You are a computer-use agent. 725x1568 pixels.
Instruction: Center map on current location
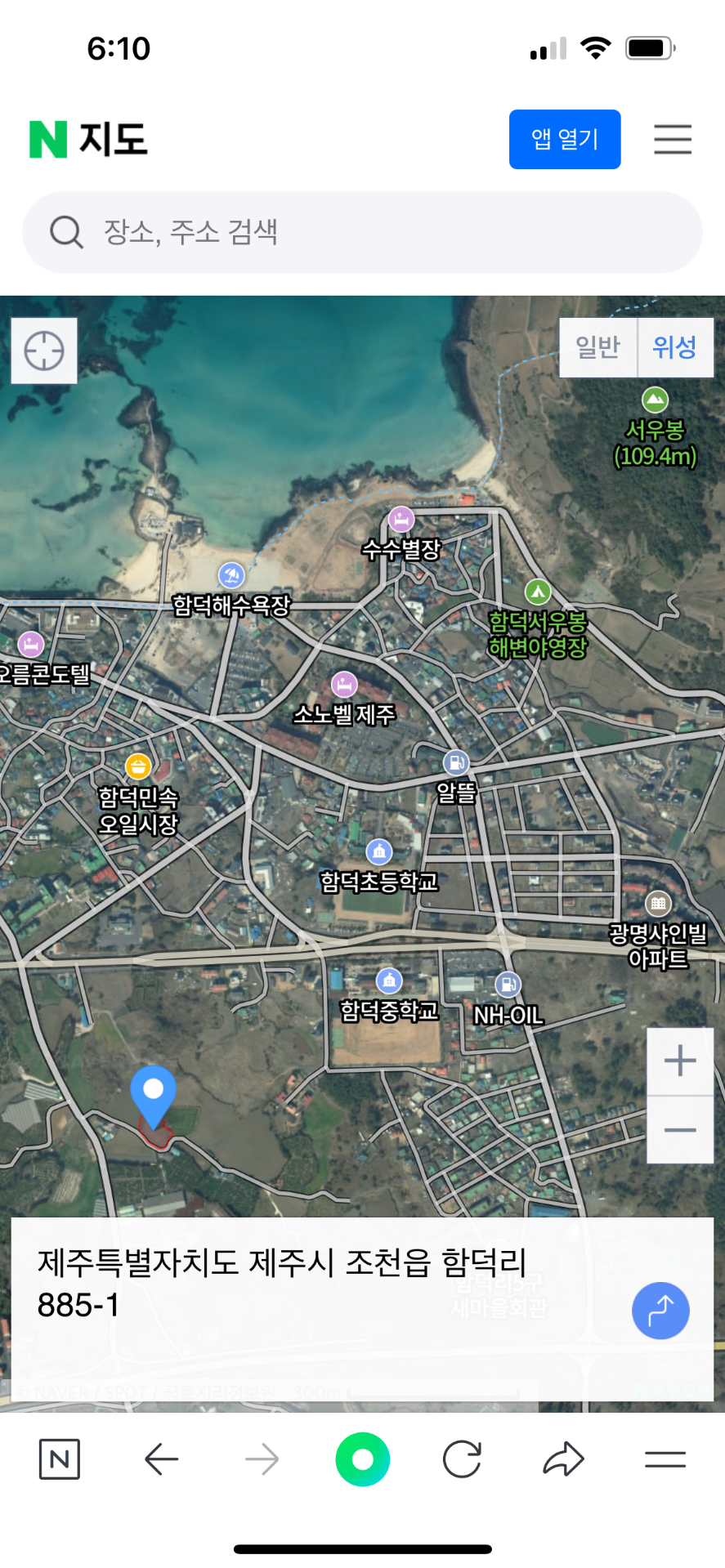tap(44, 351)
